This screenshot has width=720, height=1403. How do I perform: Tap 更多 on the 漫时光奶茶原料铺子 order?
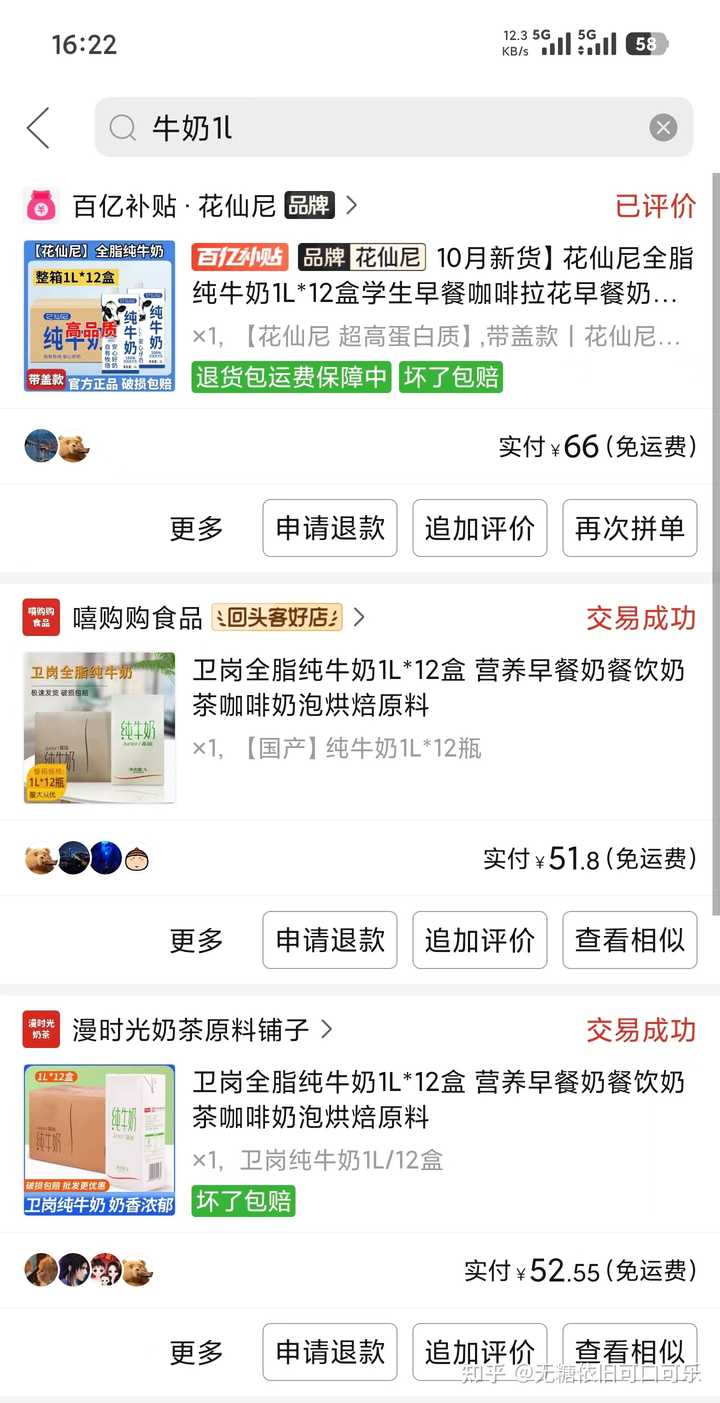pos(197,1352)
